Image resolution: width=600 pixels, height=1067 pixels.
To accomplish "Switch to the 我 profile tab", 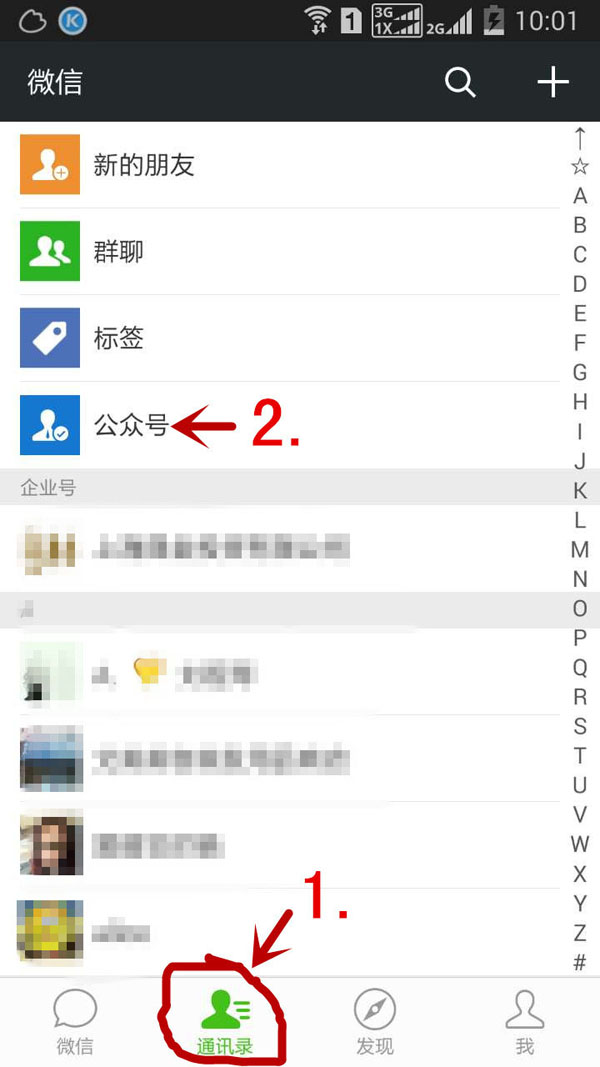I will pyautogui.click(x=525, y=1022).
